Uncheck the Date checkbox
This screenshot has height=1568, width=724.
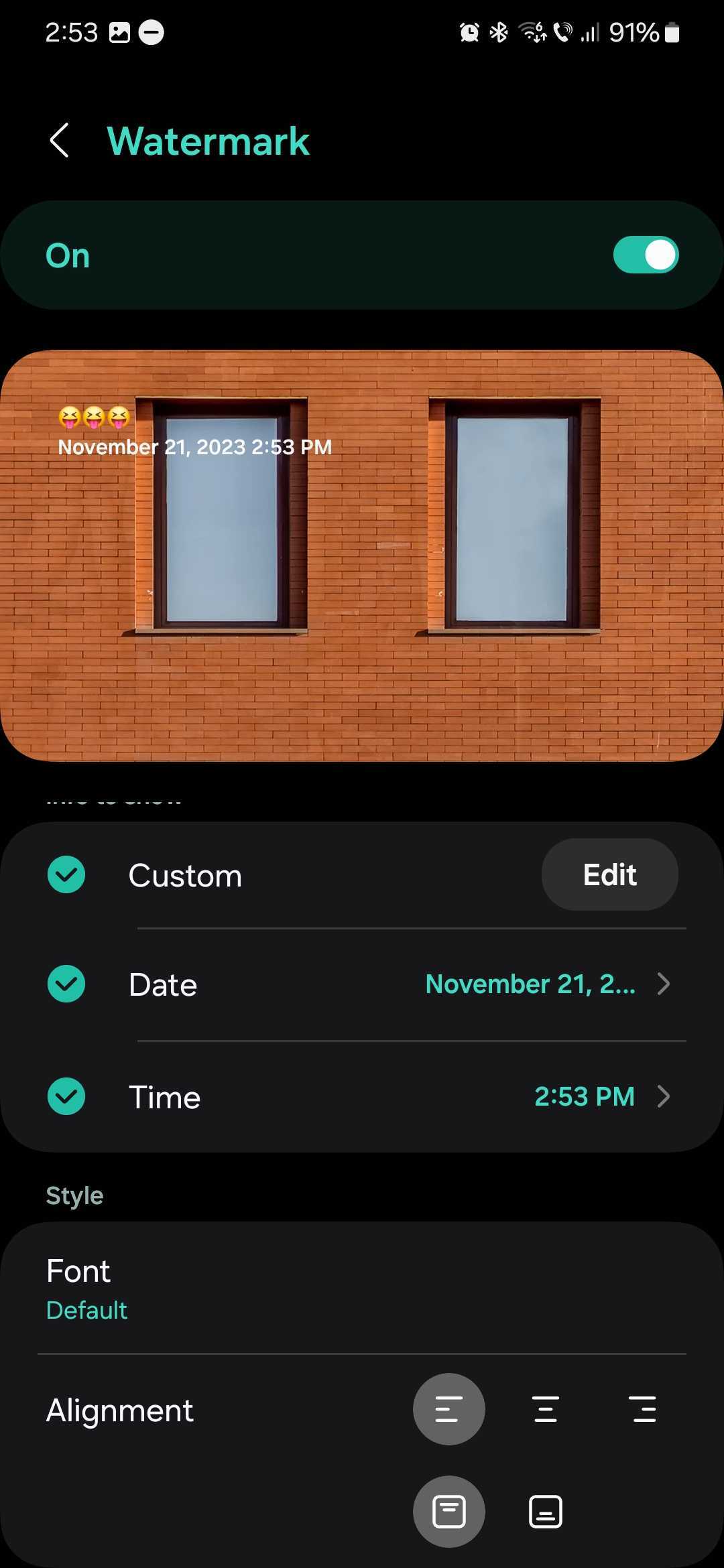[66, 984]
